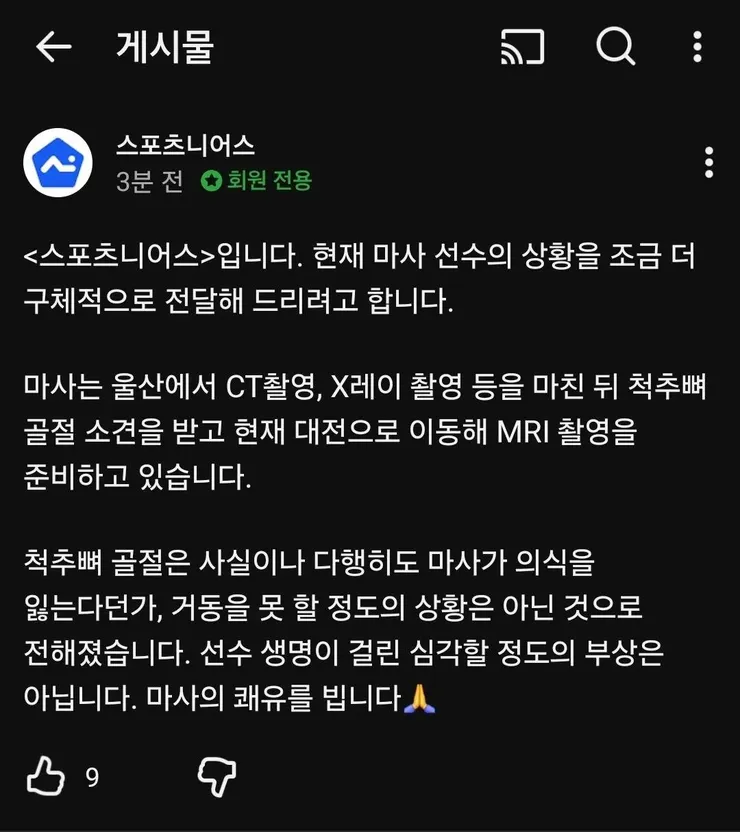Open the app bar overflow menu
The height and width of the screenshot is (832, 740).
[698, 47]
